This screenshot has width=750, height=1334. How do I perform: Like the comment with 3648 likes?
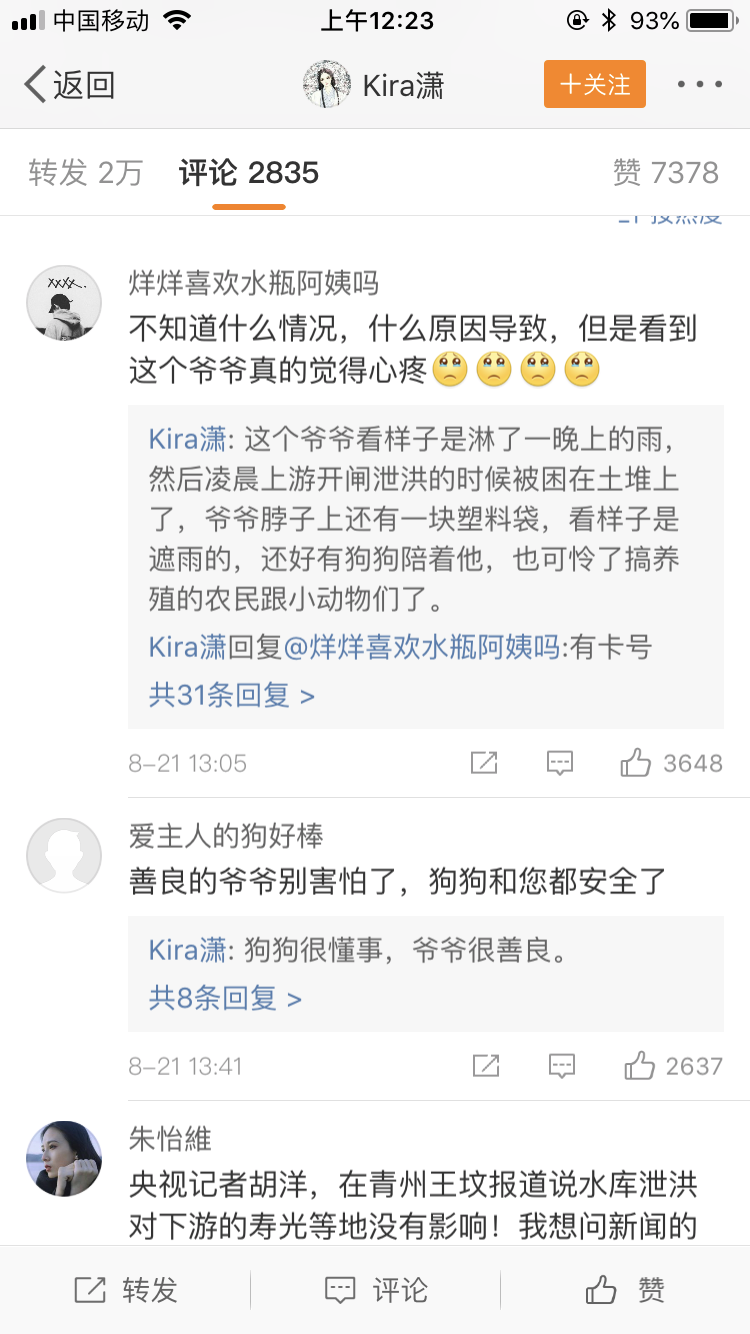[x=636, y=764]
